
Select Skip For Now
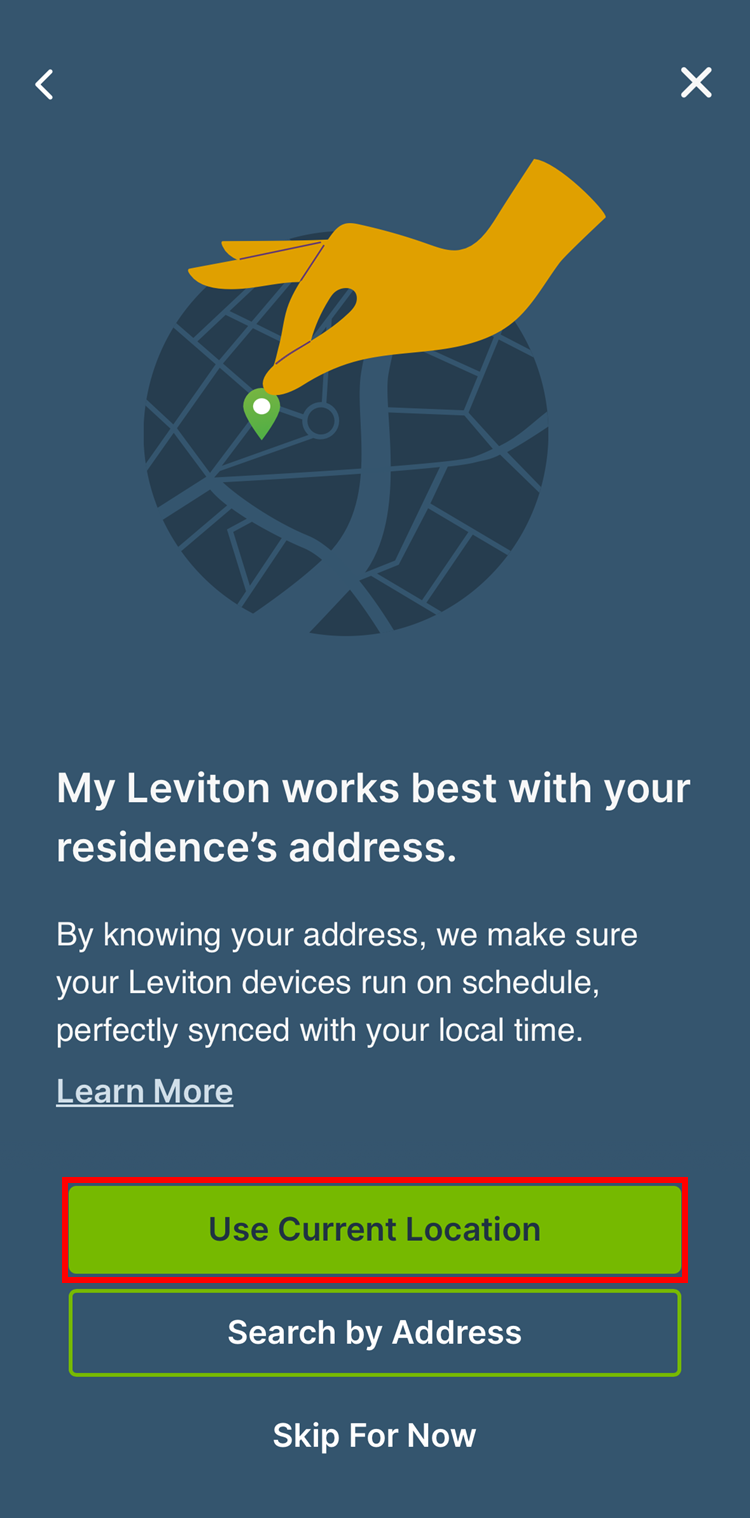374,1435
